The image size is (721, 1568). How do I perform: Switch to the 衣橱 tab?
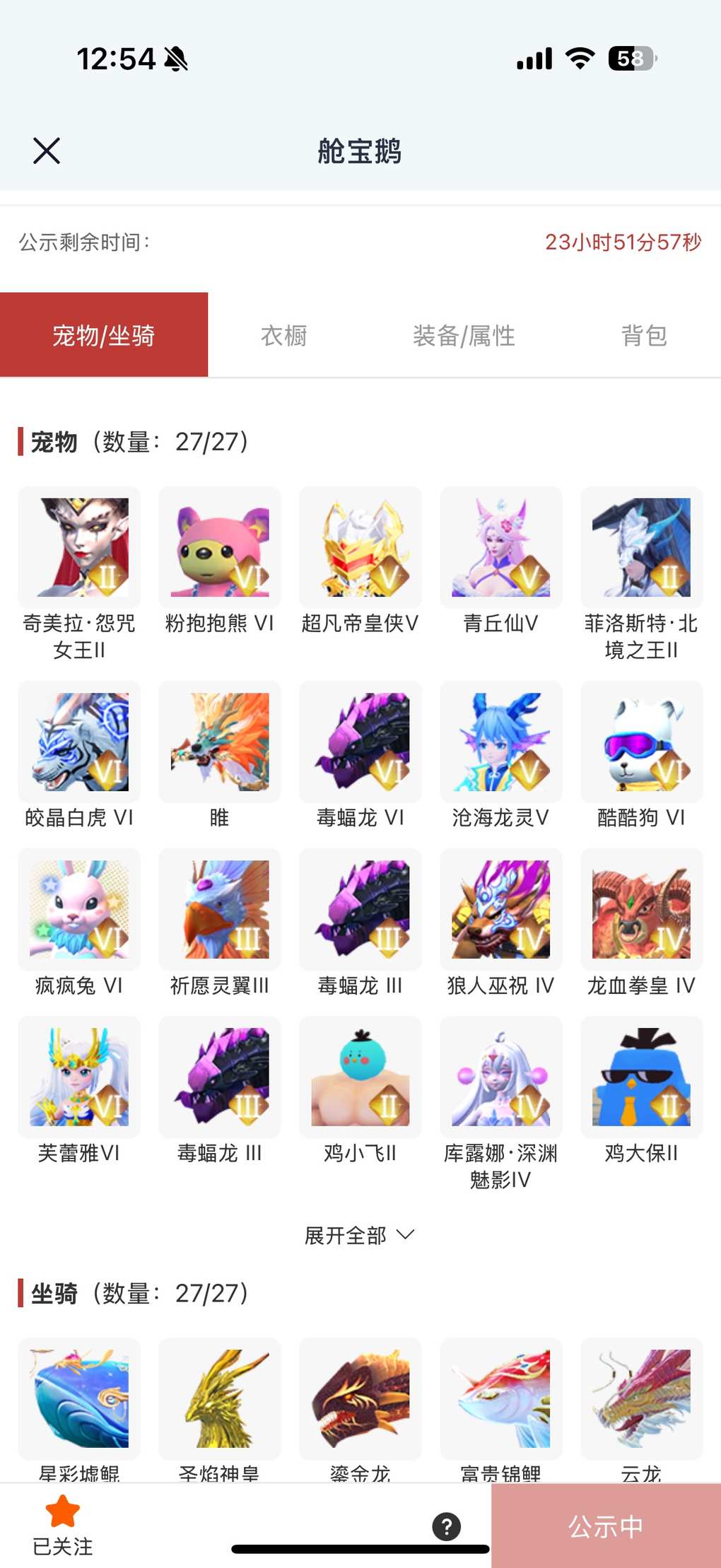click(283, 335)
